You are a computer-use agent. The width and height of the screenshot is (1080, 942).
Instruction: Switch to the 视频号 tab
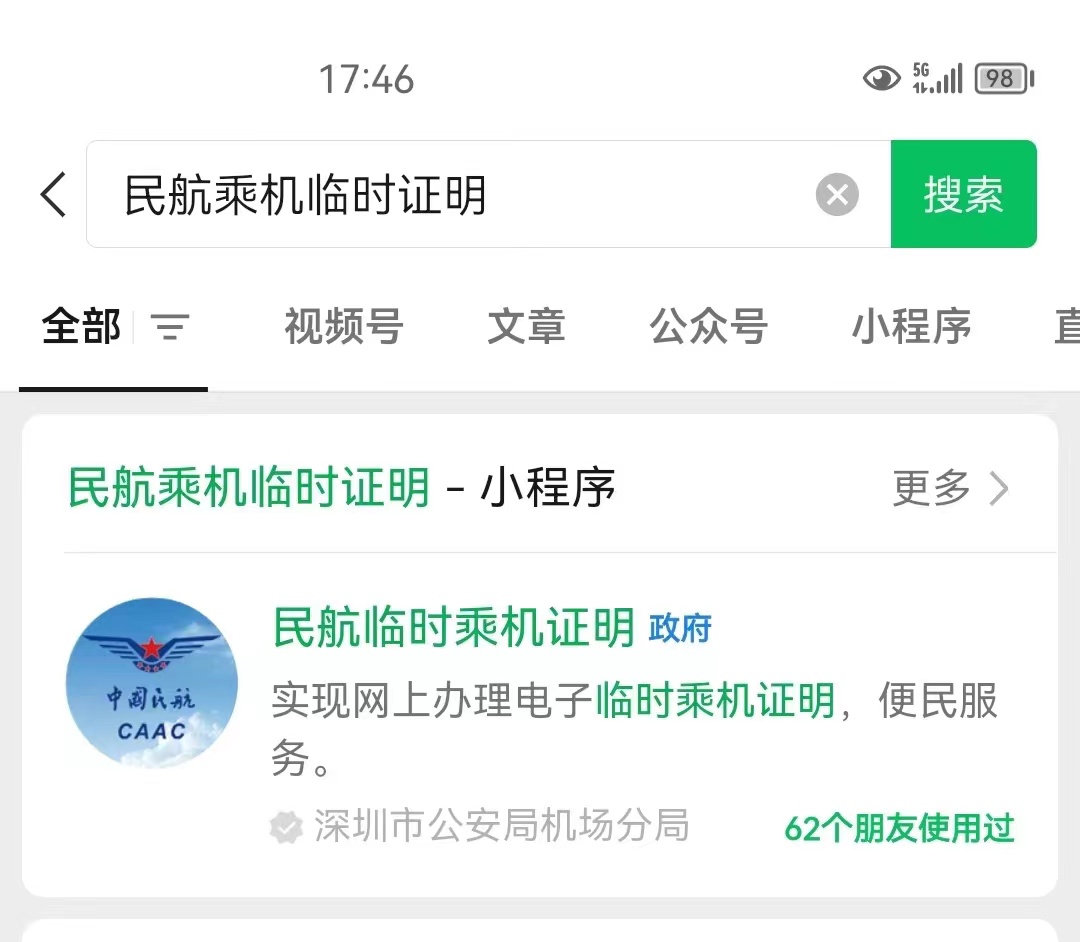[x=343, y=327]
